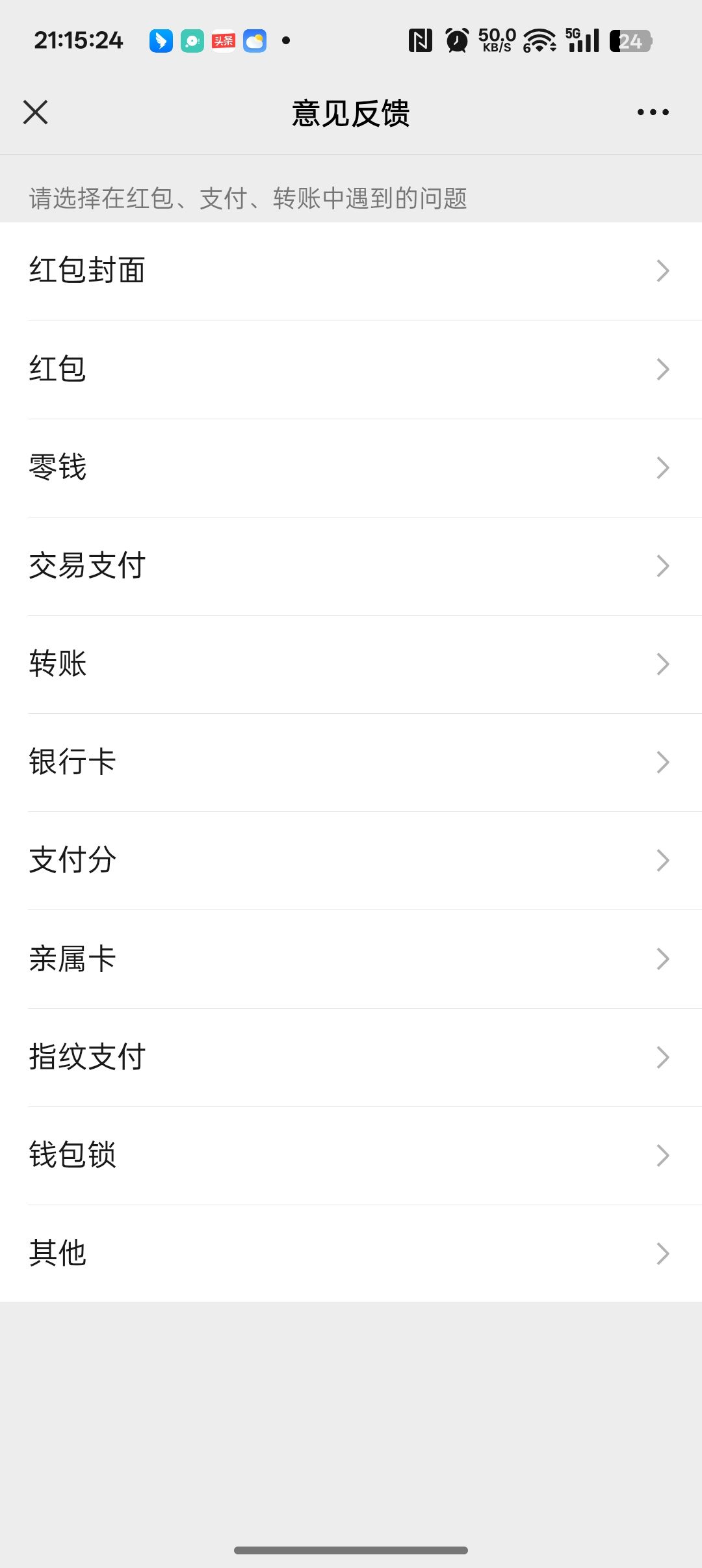Open 交易支付 feedback options
Screen dimensions: 702x1568
click(x=351, y=566)
